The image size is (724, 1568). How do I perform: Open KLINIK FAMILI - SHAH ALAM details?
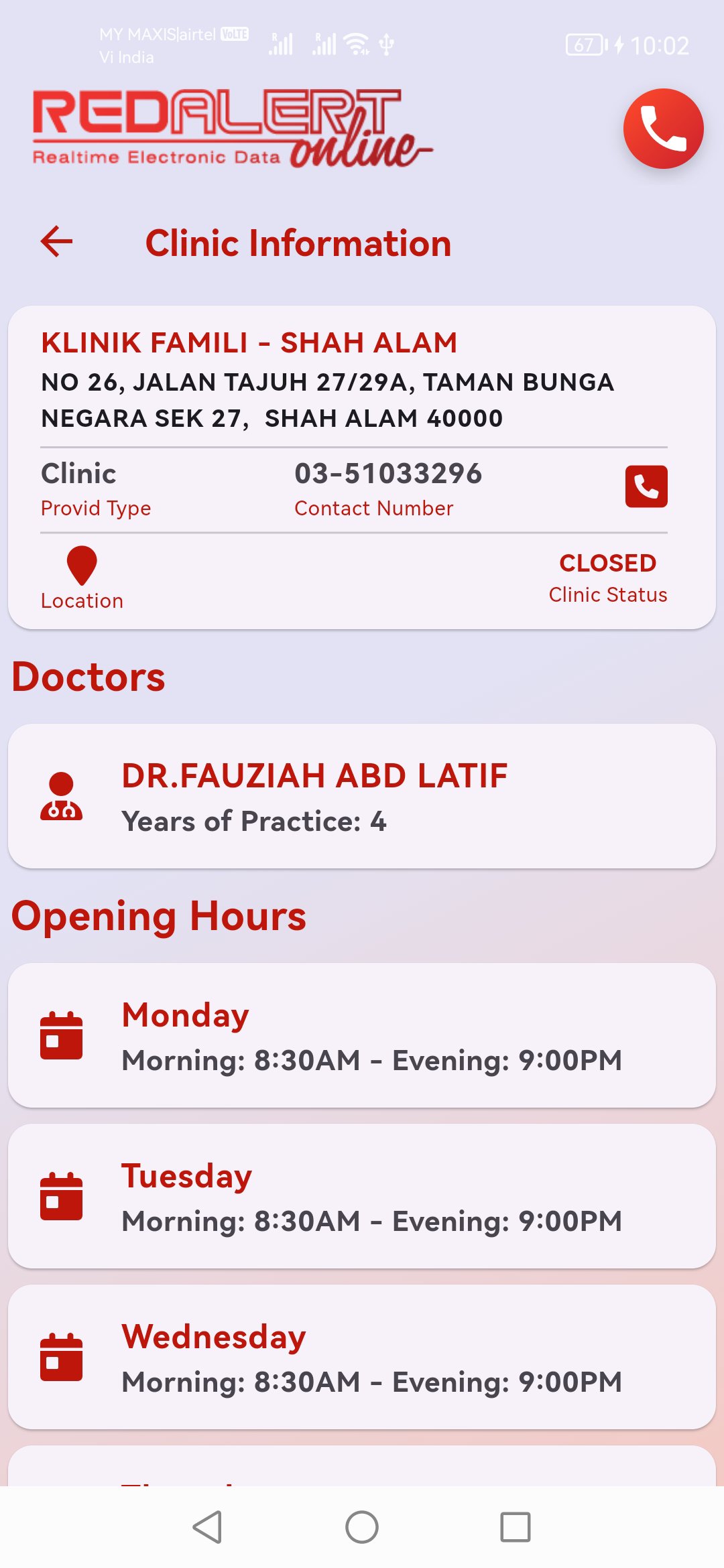click(249, 342)
